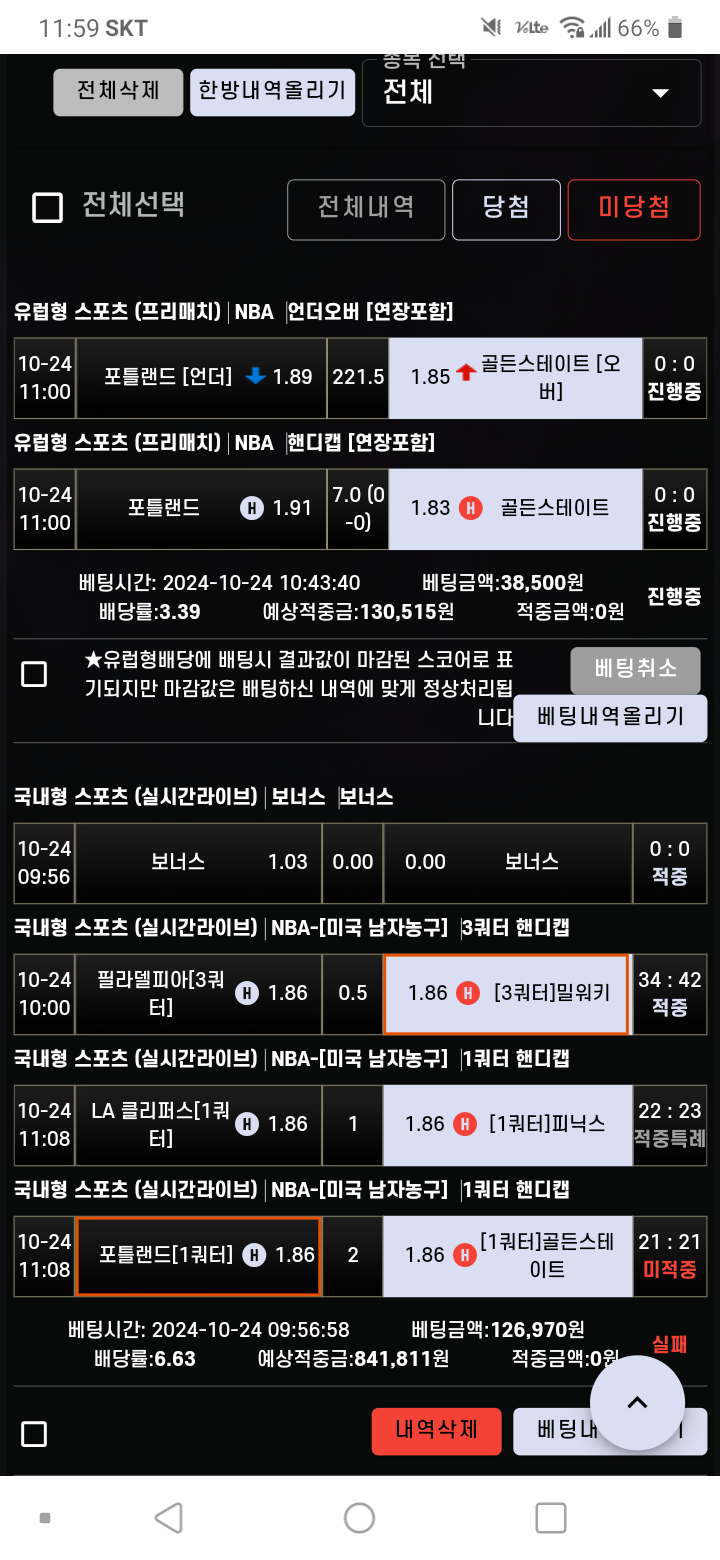720x1560 pixels.
Task: Select the checkbox for the 38,500원 bet
Action: [34, 674]
